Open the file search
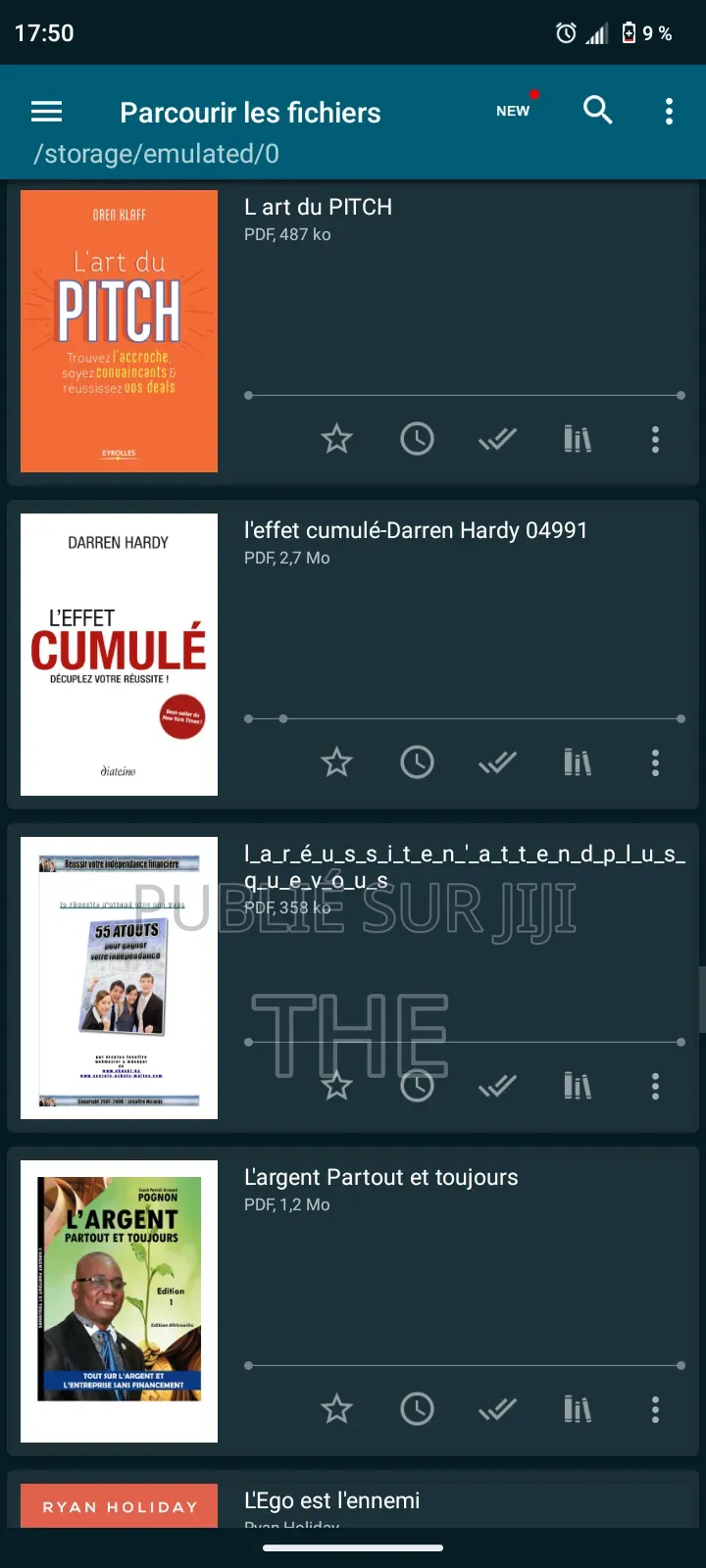706x1568 pixels. coord(598,111)
